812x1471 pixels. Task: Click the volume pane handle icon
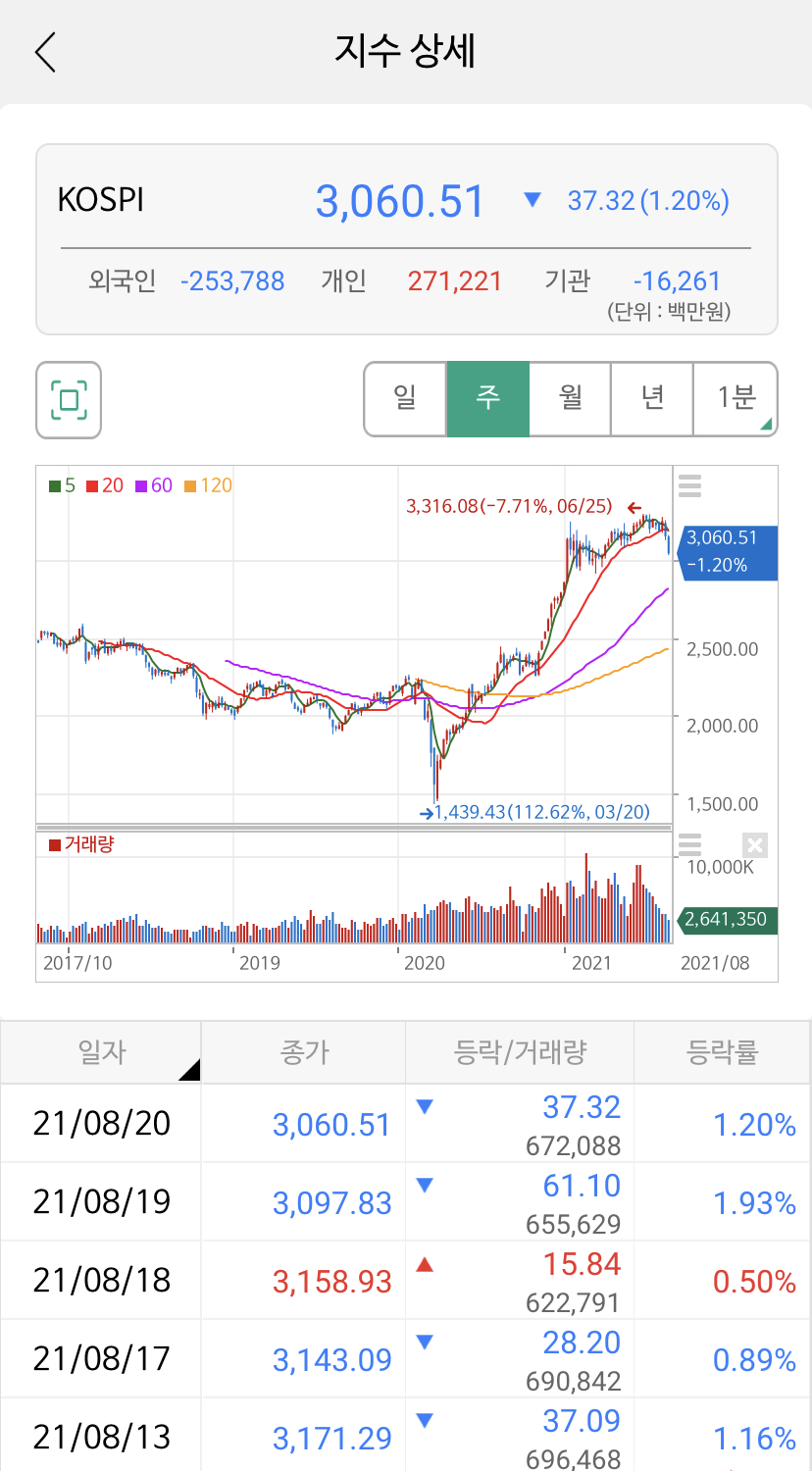(x=689, y=843)
